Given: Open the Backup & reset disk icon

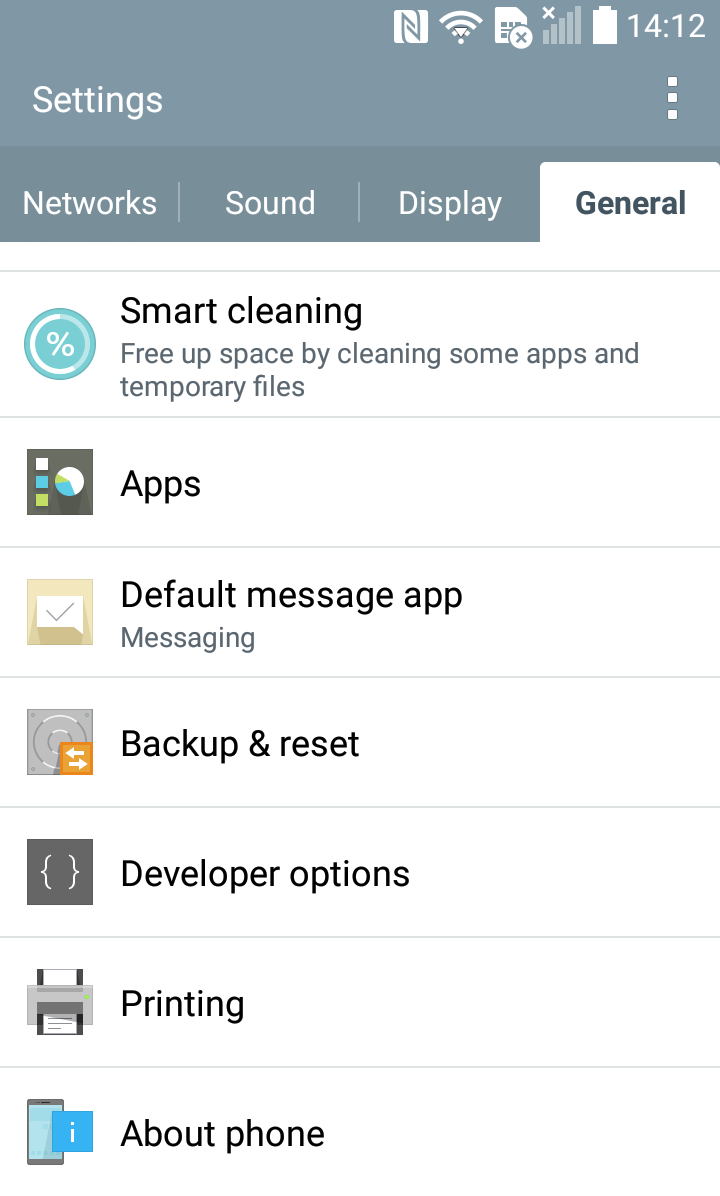Looking at the screenshot, I should [x=59, y=742].
